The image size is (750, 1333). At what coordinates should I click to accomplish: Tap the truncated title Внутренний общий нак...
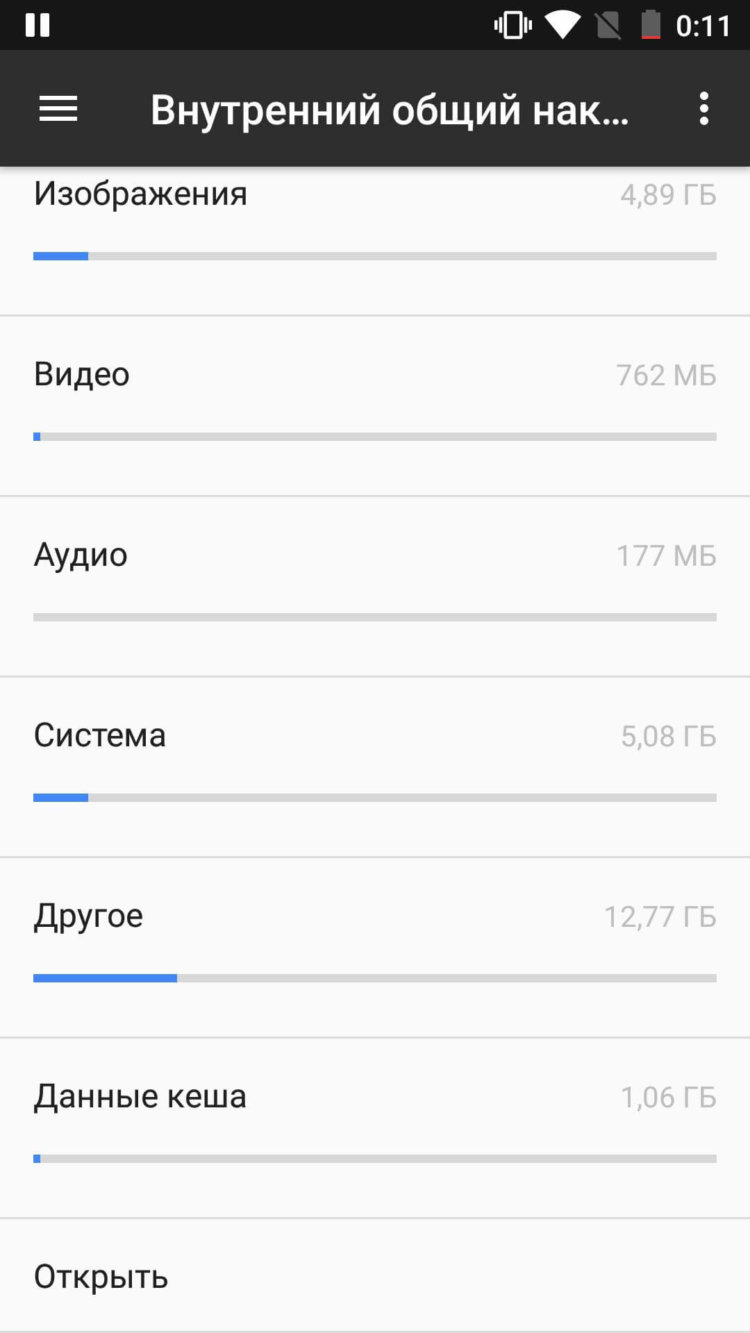pyautogui.click(x=390, y=110)
